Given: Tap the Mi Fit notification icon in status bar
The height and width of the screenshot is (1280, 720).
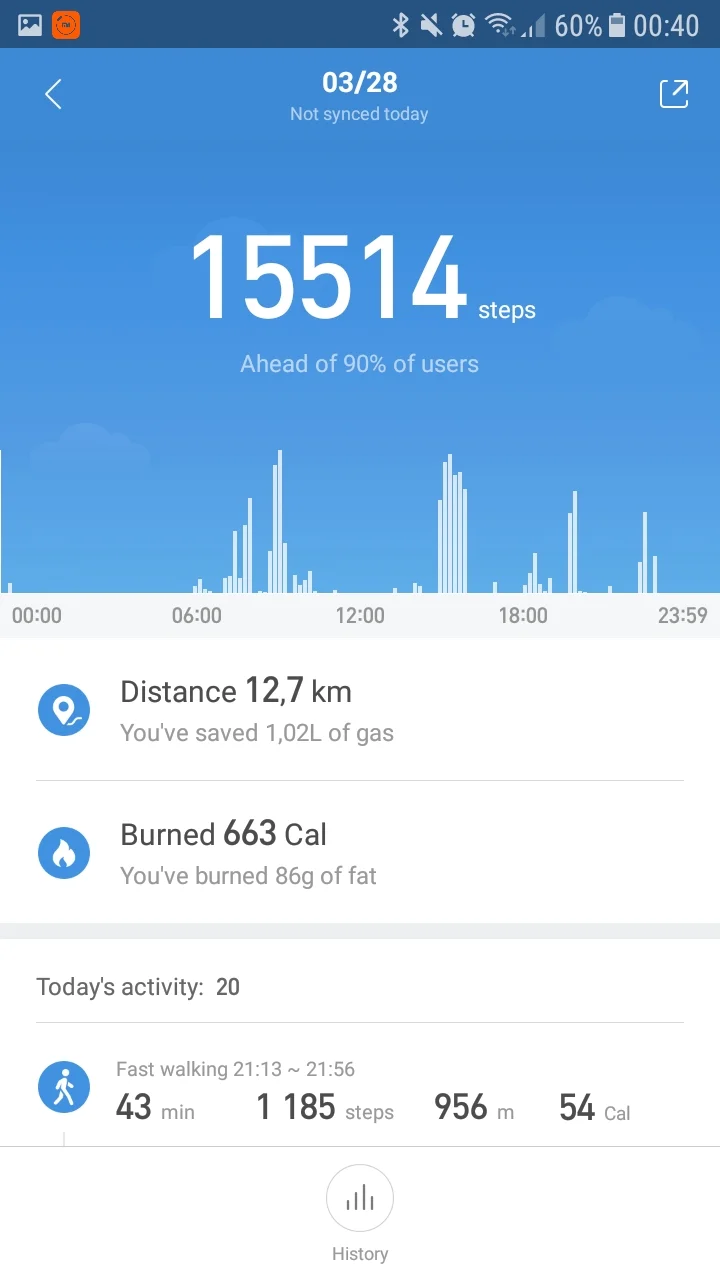Looking at the screenshot, I should pyautogui.click(x=64, y=25).
